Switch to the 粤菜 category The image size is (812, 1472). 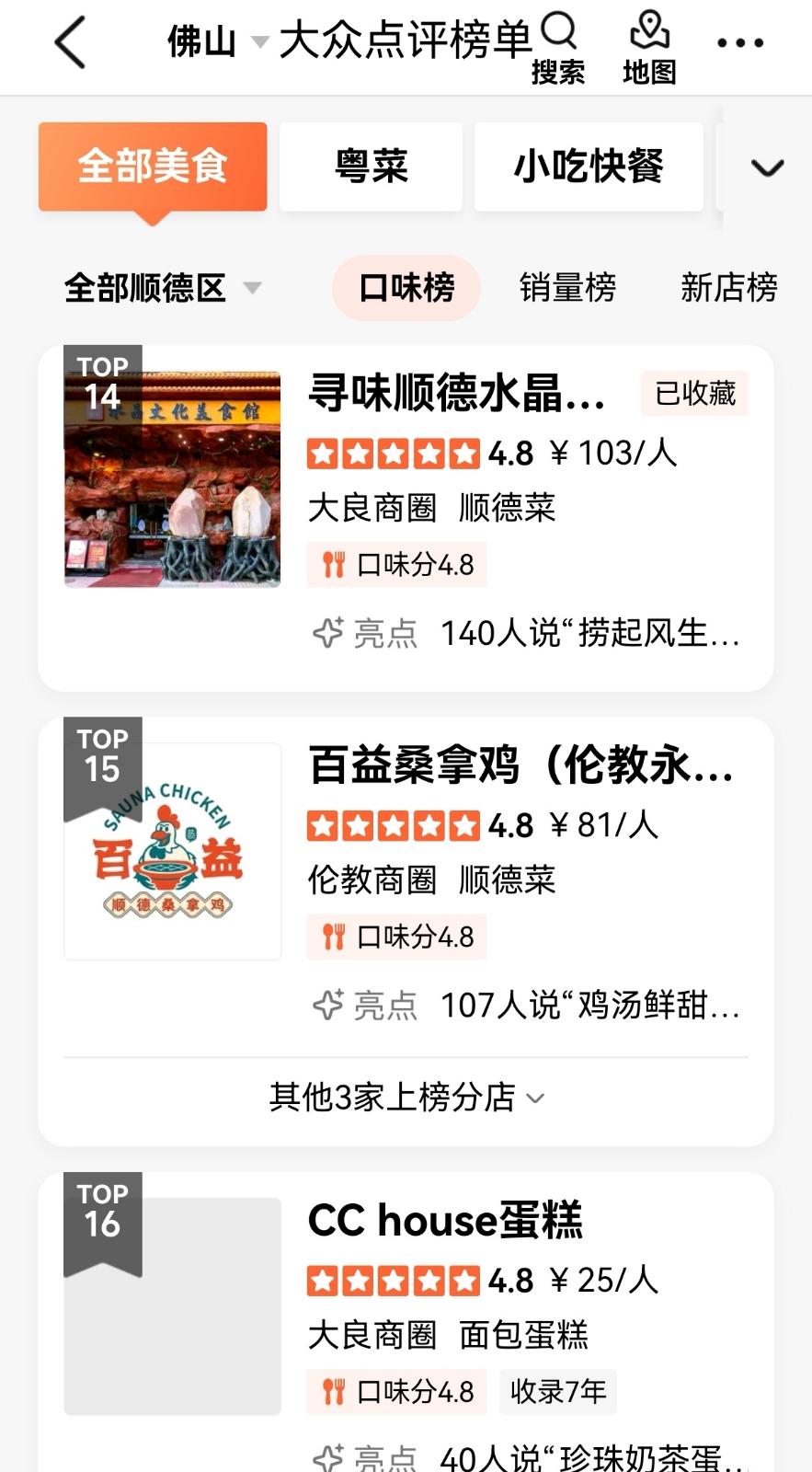[x=371, y=167]
